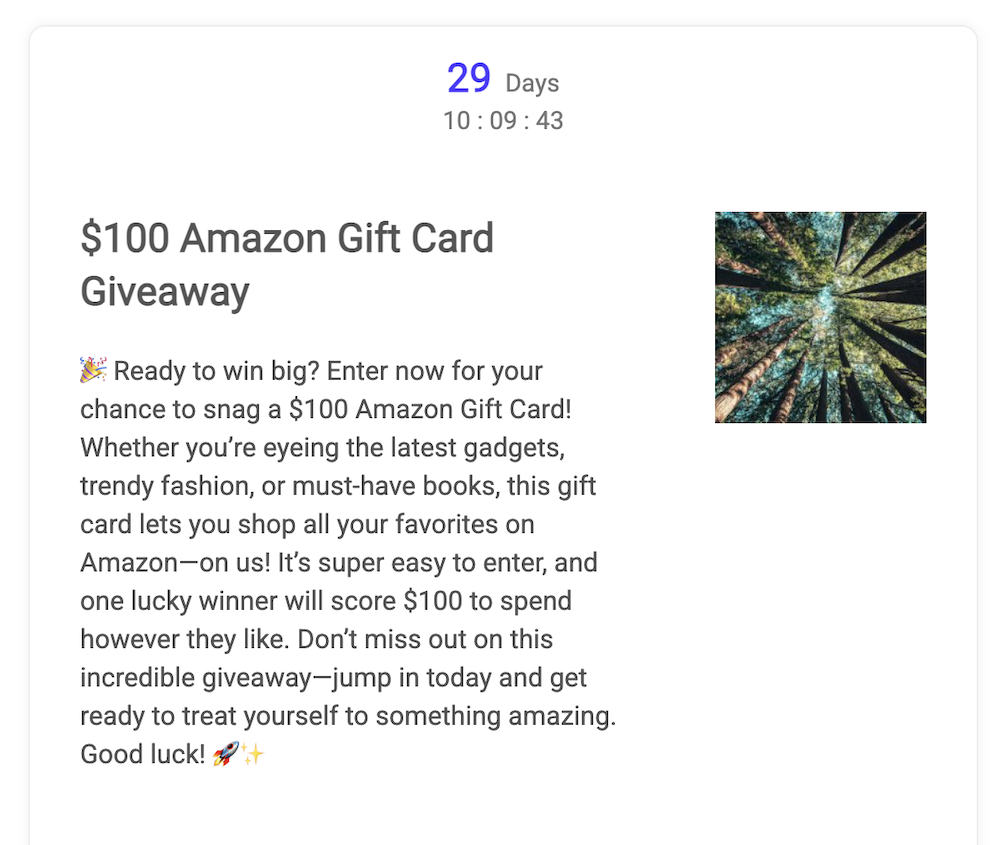Open the forest prize image

tap(820, 317)
